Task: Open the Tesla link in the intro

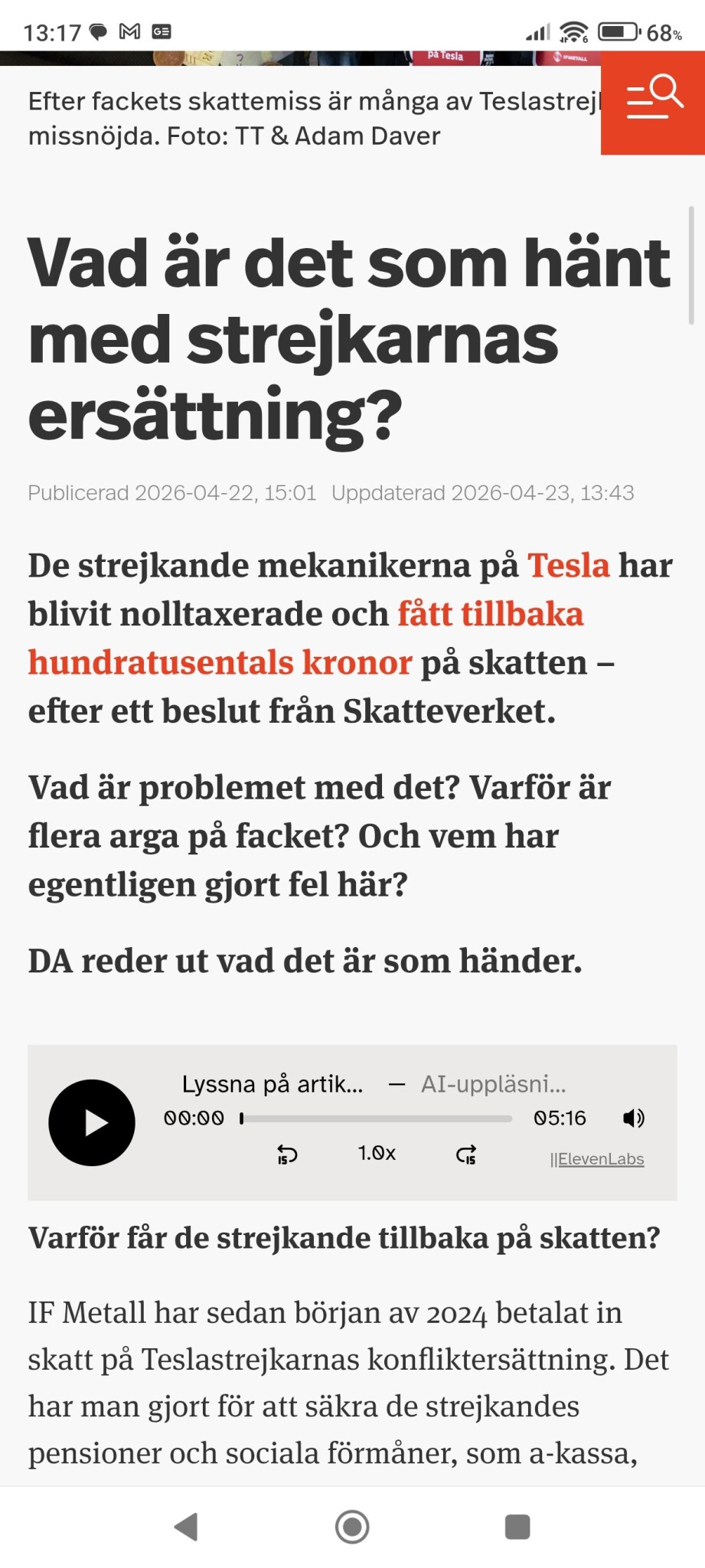Action: click(x=568, y=566)
